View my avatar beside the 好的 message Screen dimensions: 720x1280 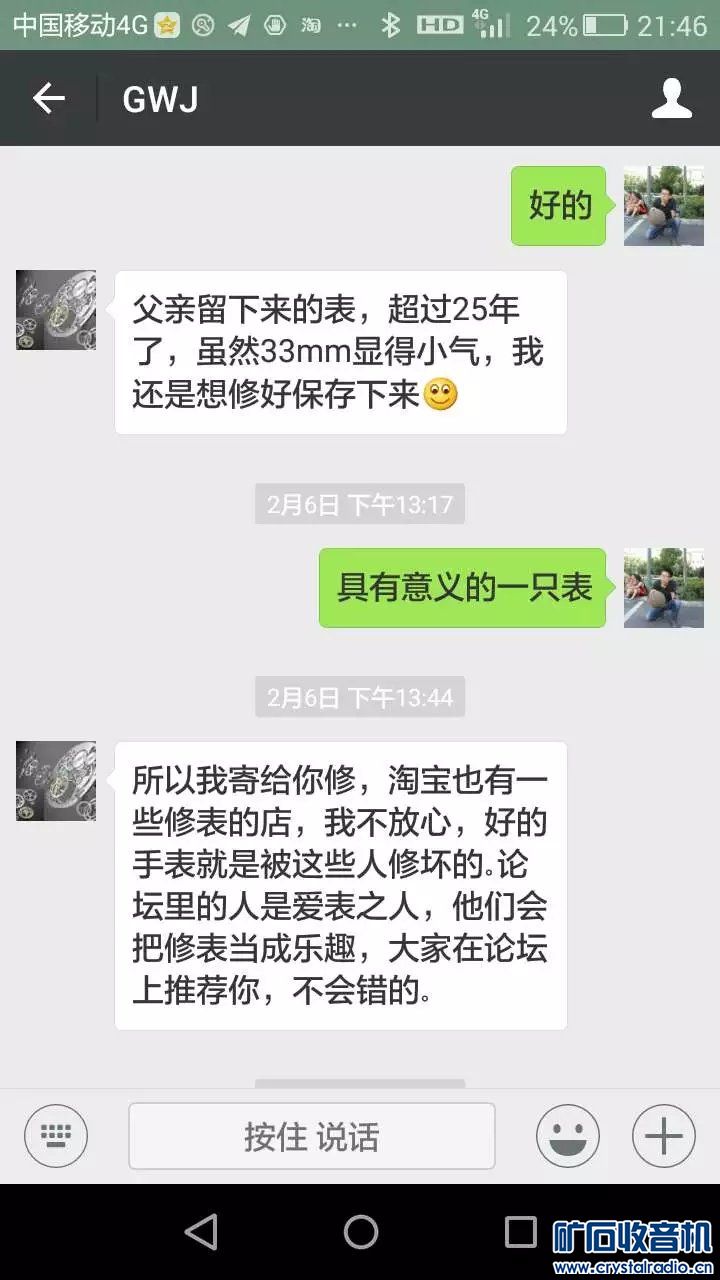[x=663, y=206]
